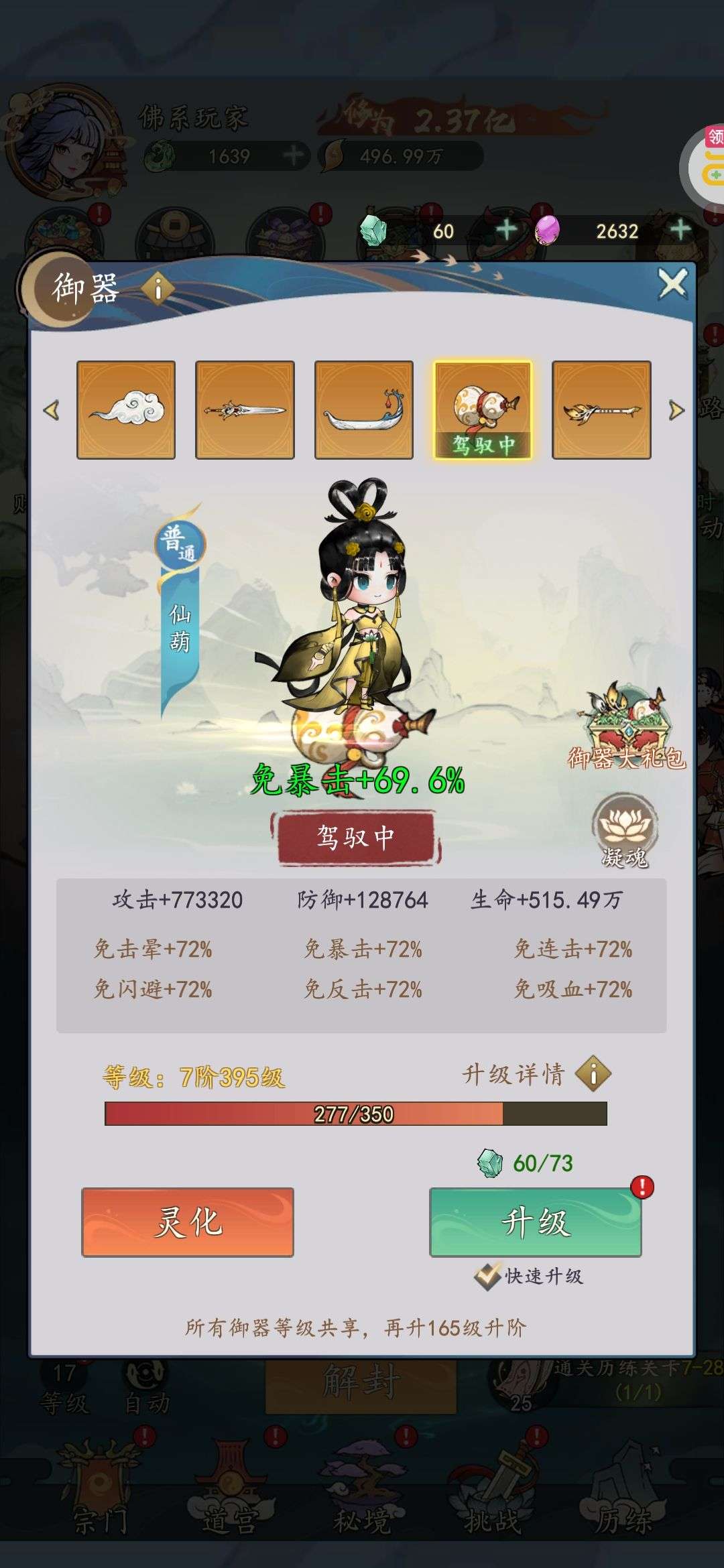Open the info icon next to 御器
Screen dimensions: 724x1568
click(x=158, y=289)
